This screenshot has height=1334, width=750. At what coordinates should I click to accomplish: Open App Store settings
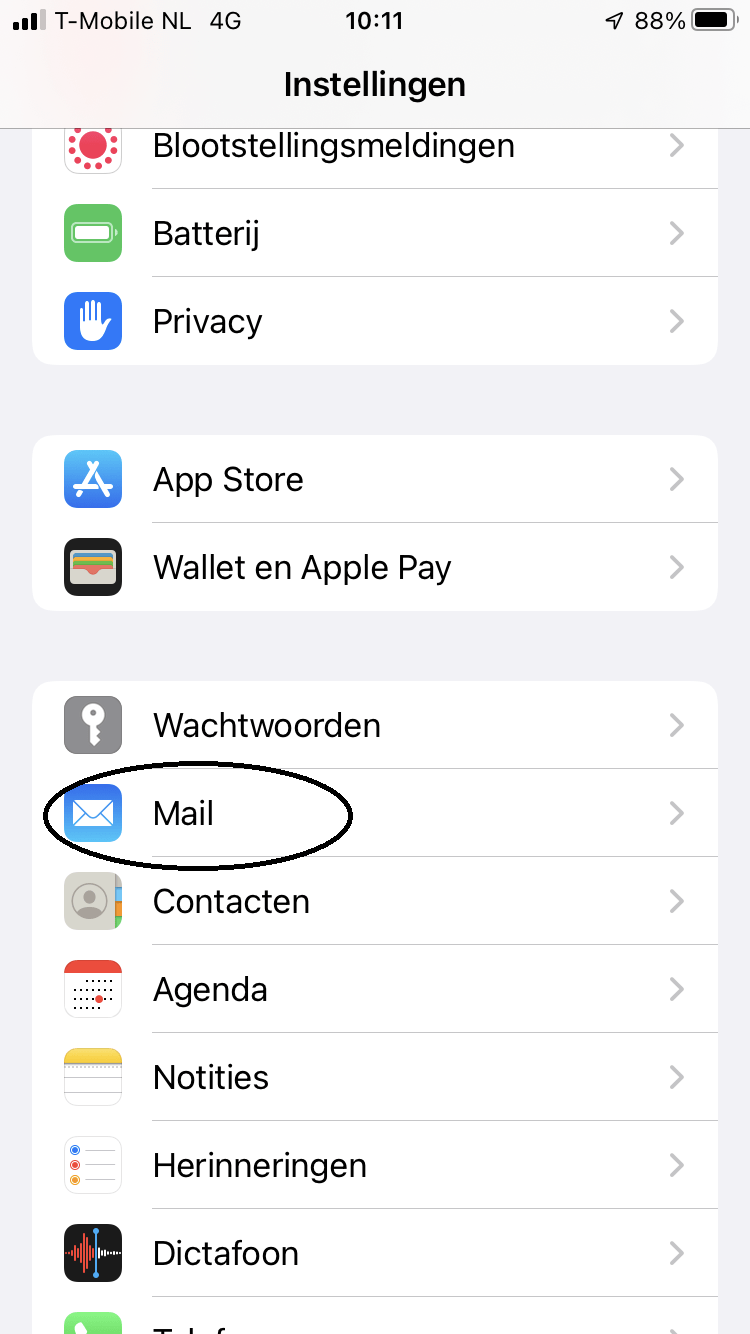pos(375,479)
